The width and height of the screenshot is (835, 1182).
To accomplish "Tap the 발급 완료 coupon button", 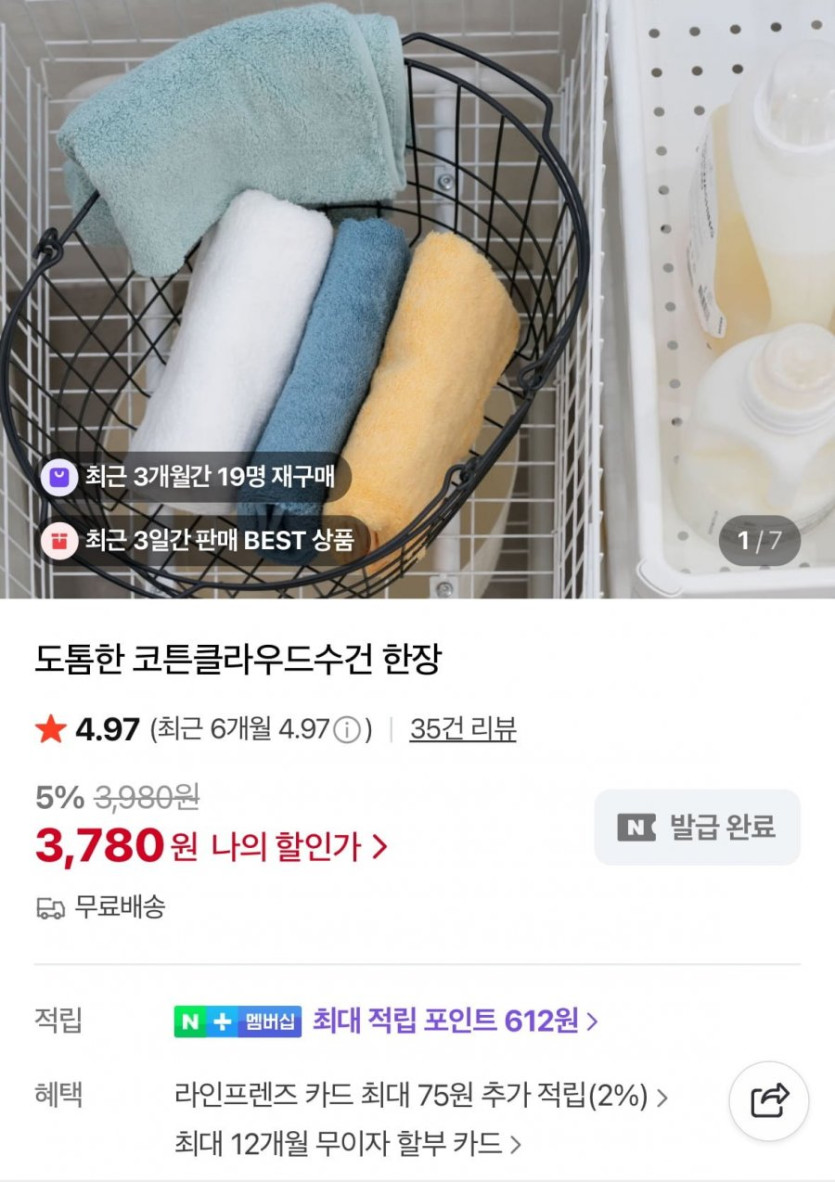I will pyautogui.click(x=697, y=827).
